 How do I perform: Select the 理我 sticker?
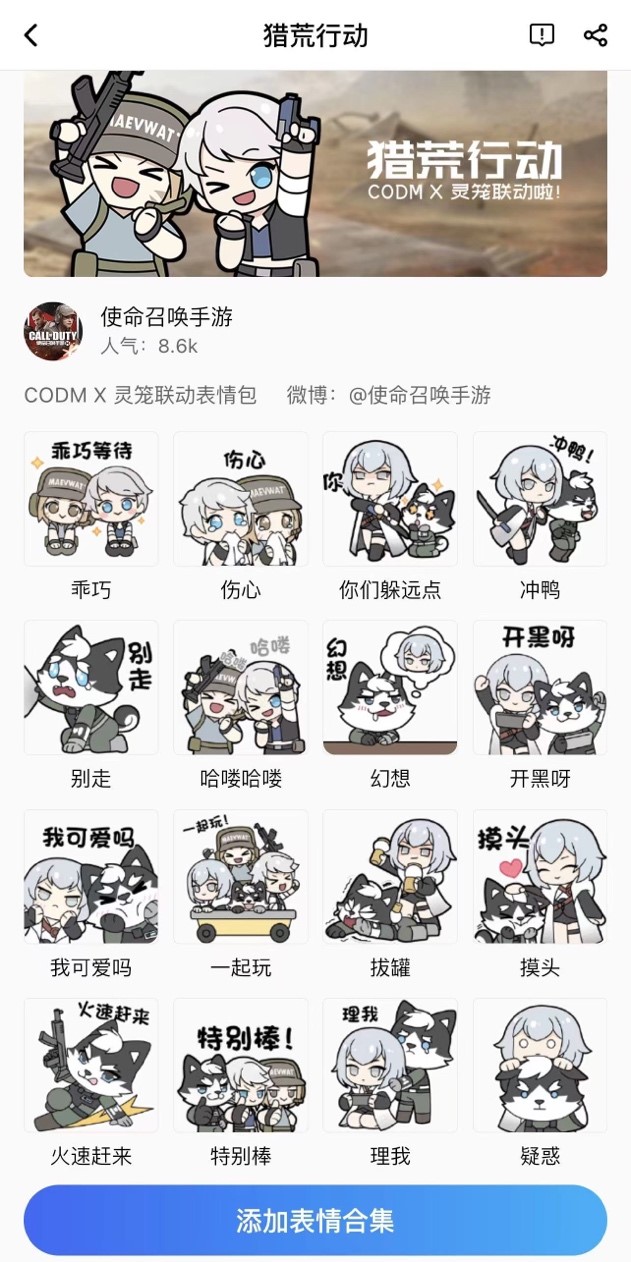(390, 1066)
